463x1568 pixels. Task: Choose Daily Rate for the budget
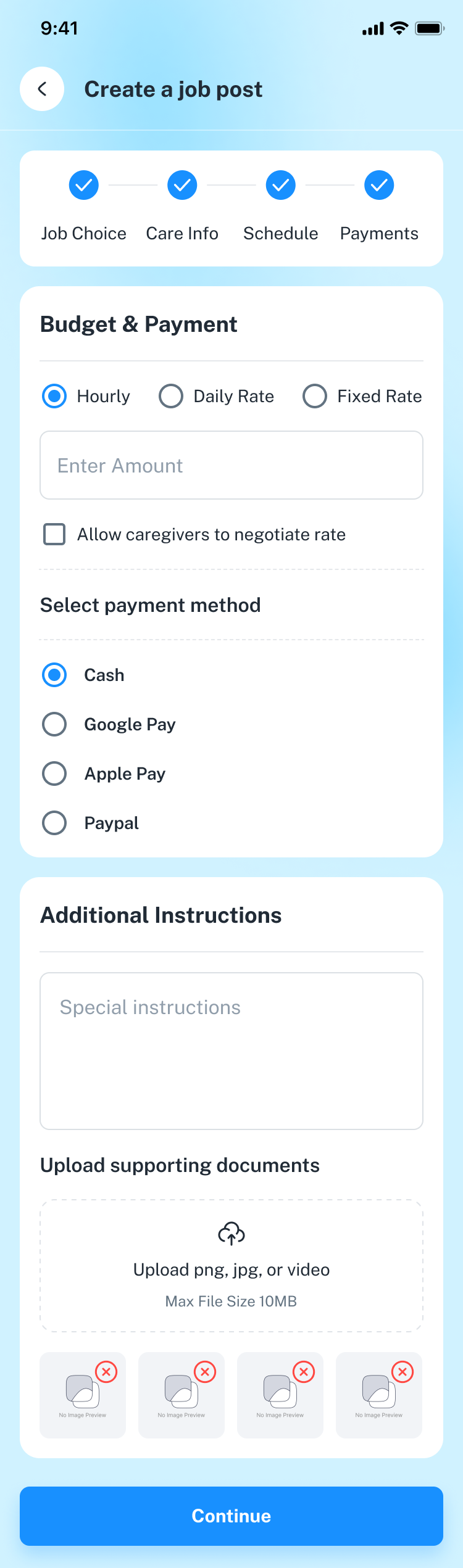pos(171,396)
